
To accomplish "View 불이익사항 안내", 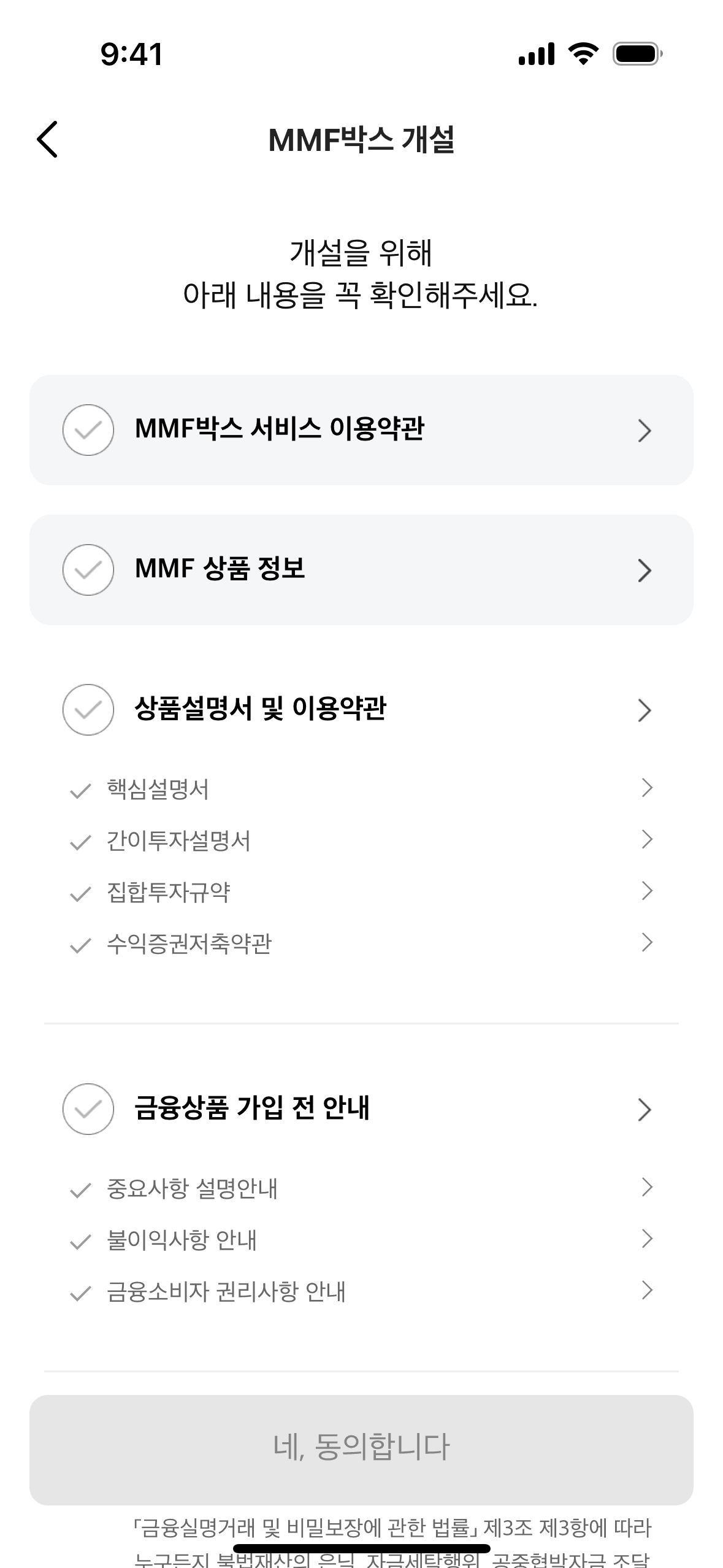I will point(182,1240).
